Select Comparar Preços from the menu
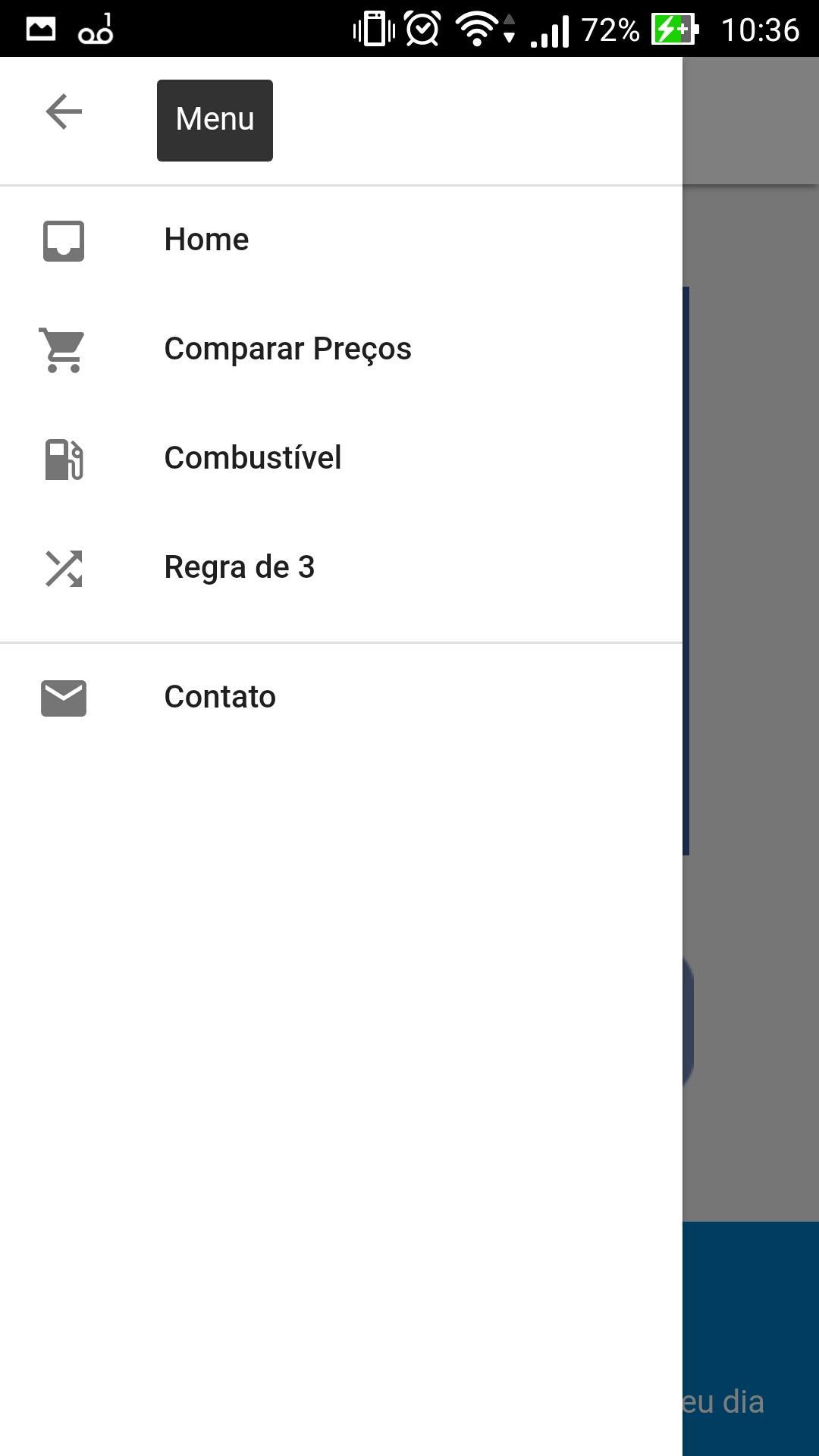Viewport: 819px width, 1456px height. coord(287,350)
